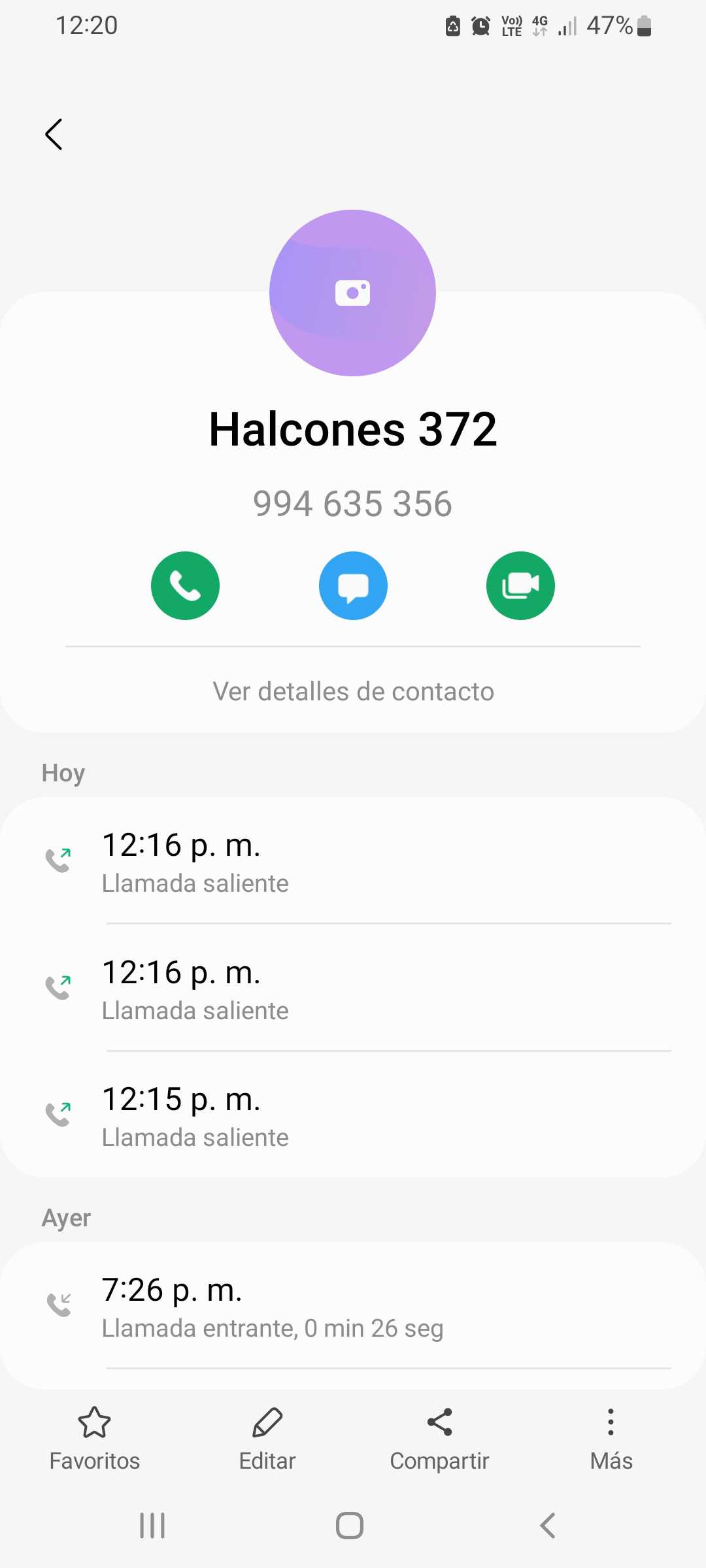
Task: Send a message to Halcones 372
Action: tap(353, 585)
